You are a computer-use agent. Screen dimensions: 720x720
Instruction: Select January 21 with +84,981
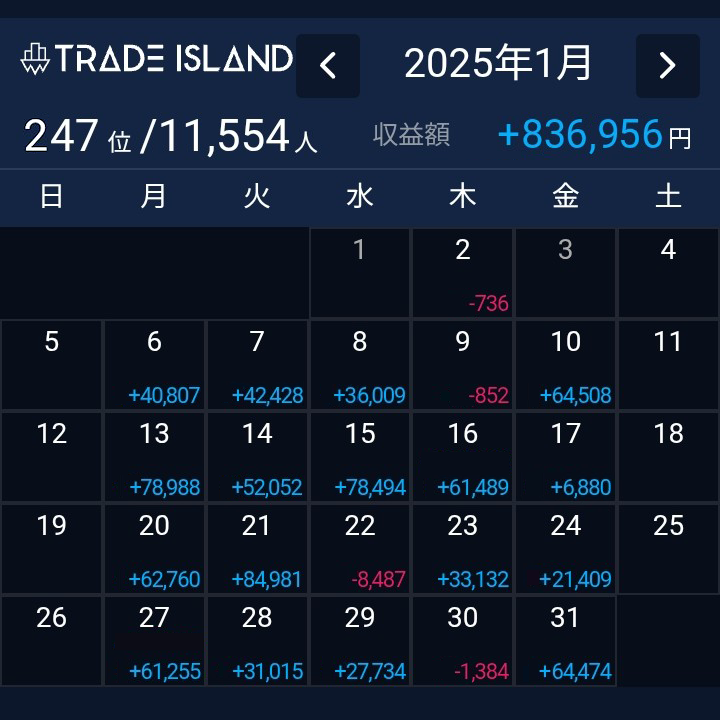tap(257, 549)
